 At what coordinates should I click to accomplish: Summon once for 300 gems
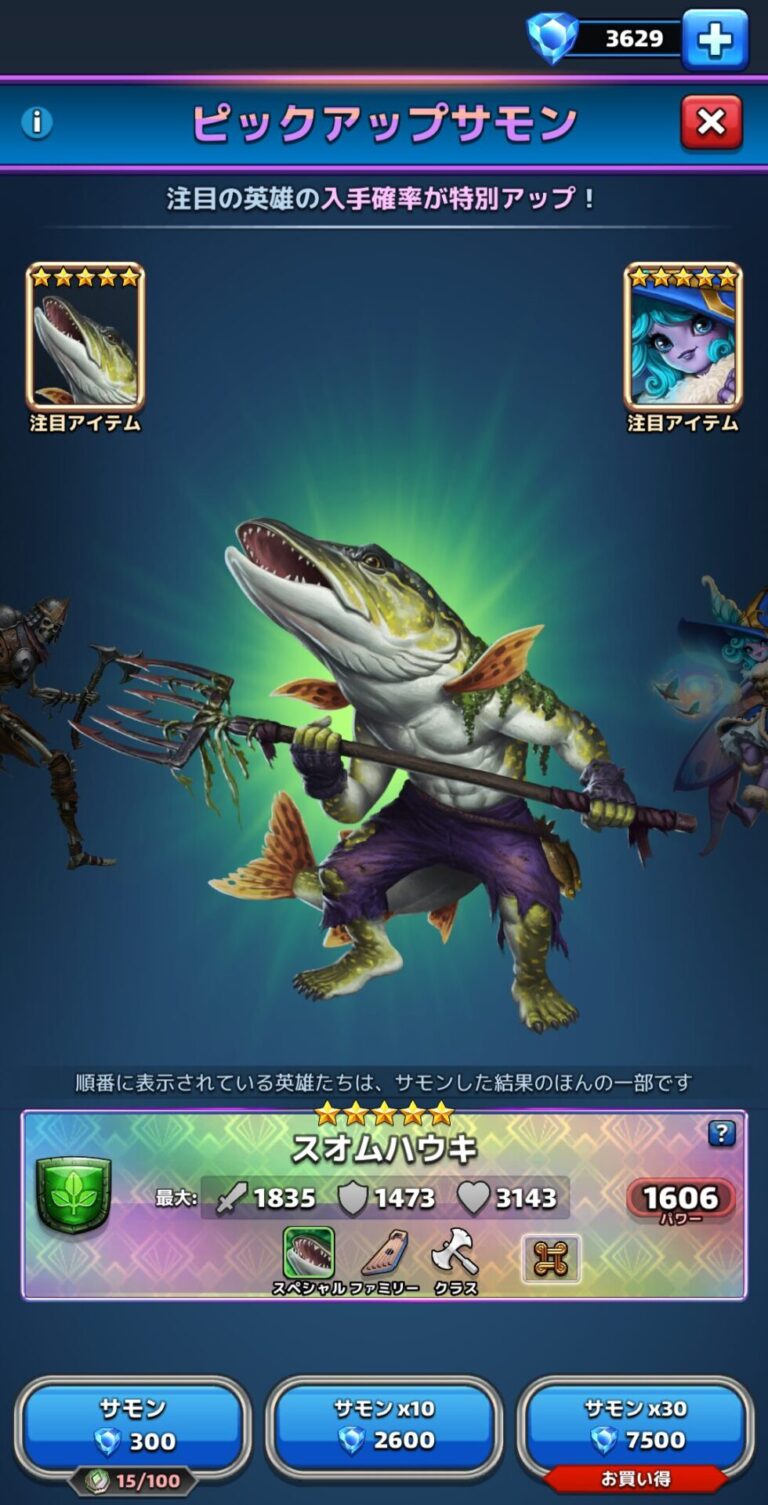(133, 1426)
